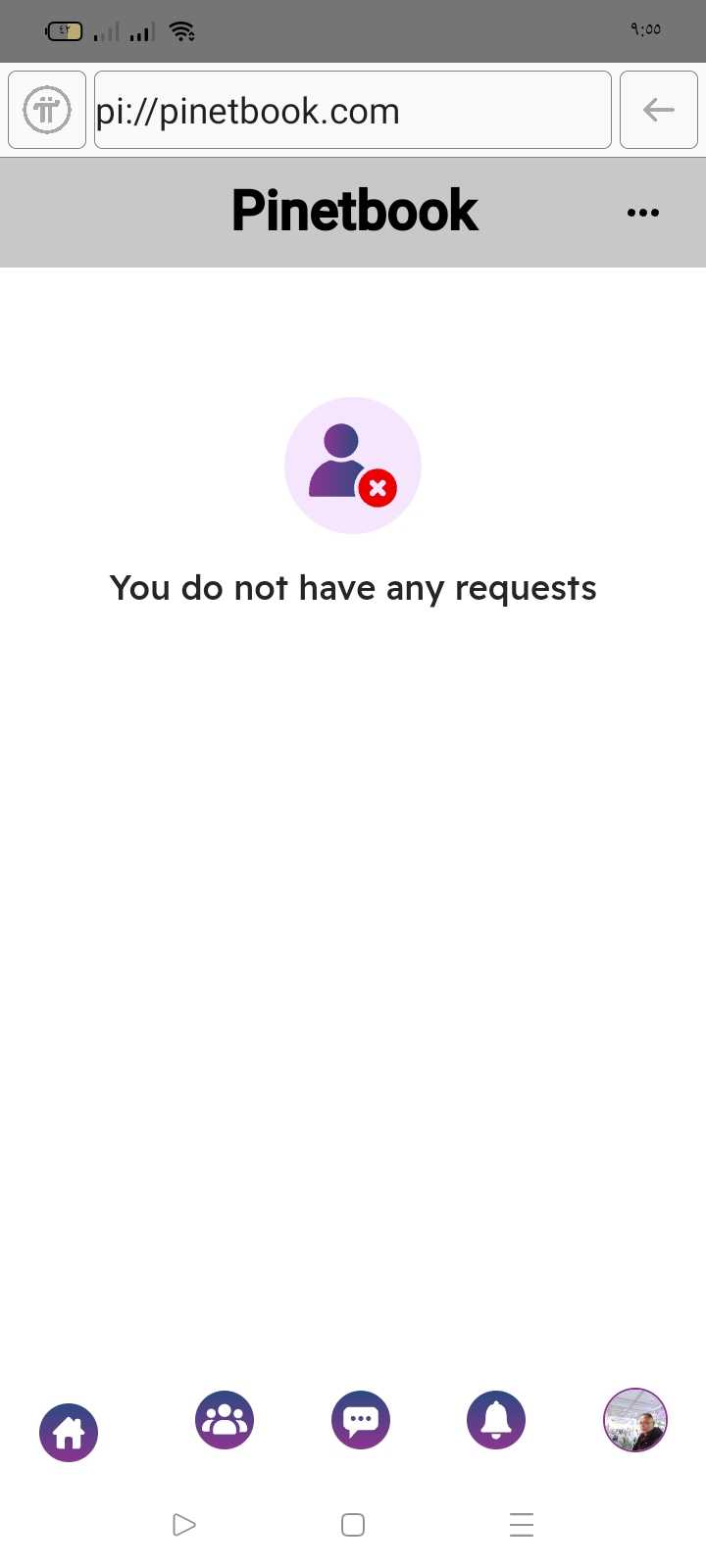The image size is (706, 1568).
Task: Open the three-dot overflow menu
Action: click(642, 213)
